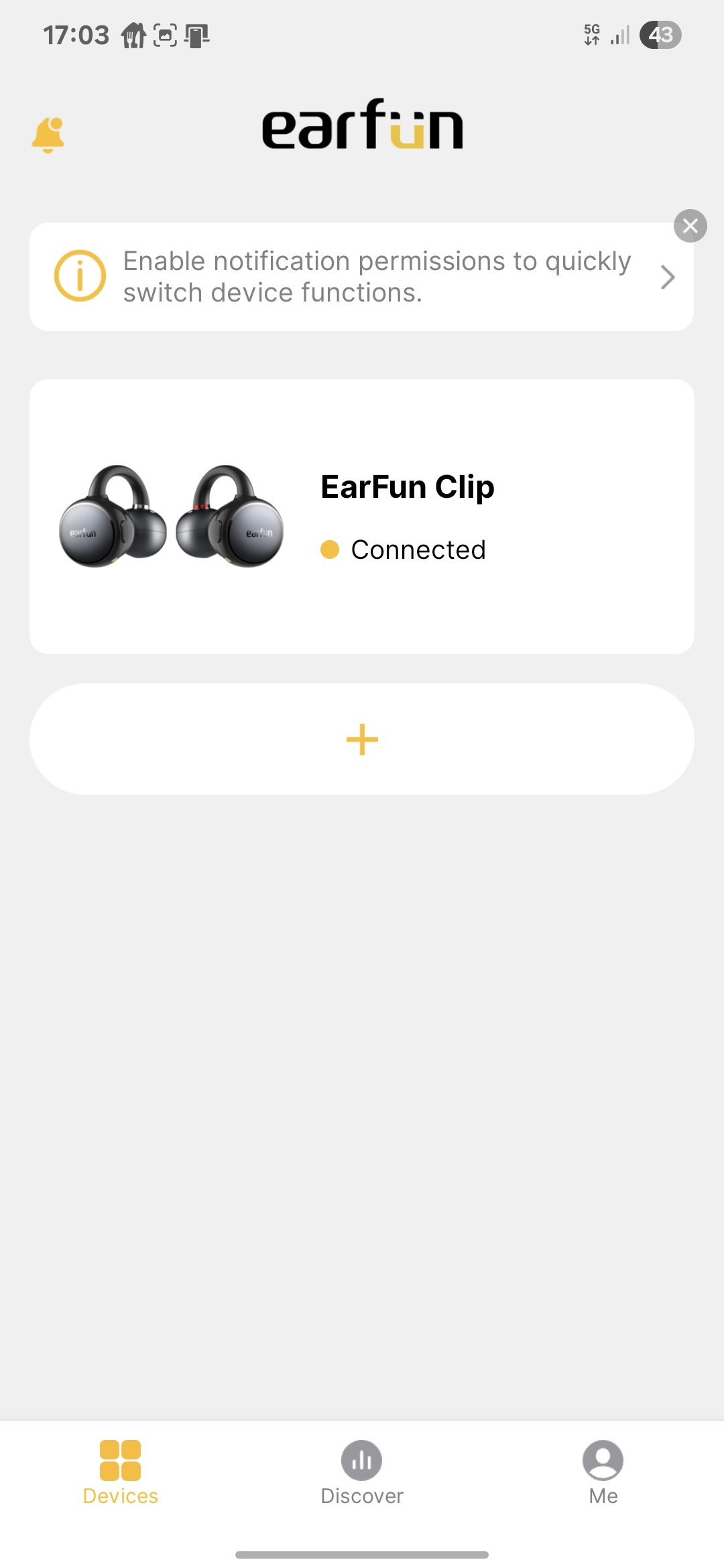Go to the Me tab

coord(603,1473)
